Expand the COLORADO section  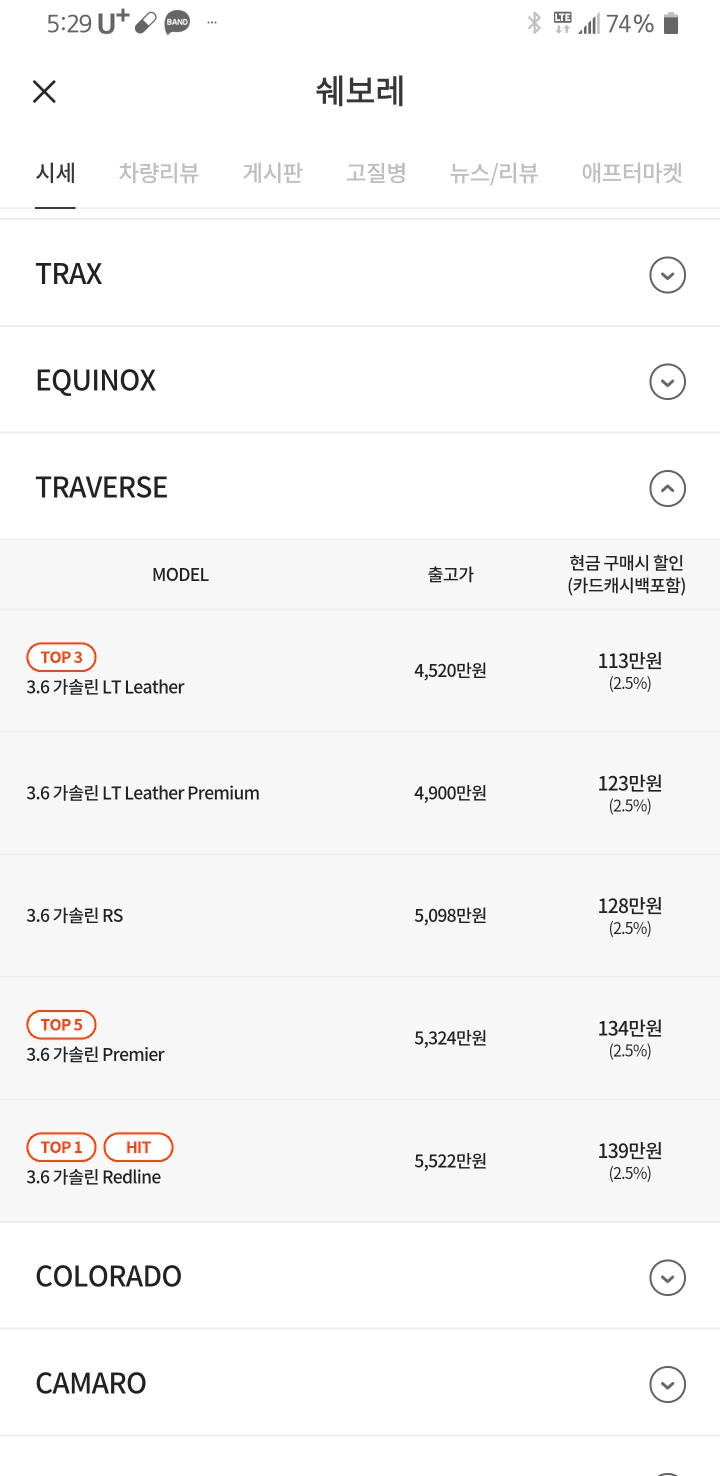[667, 1275]
